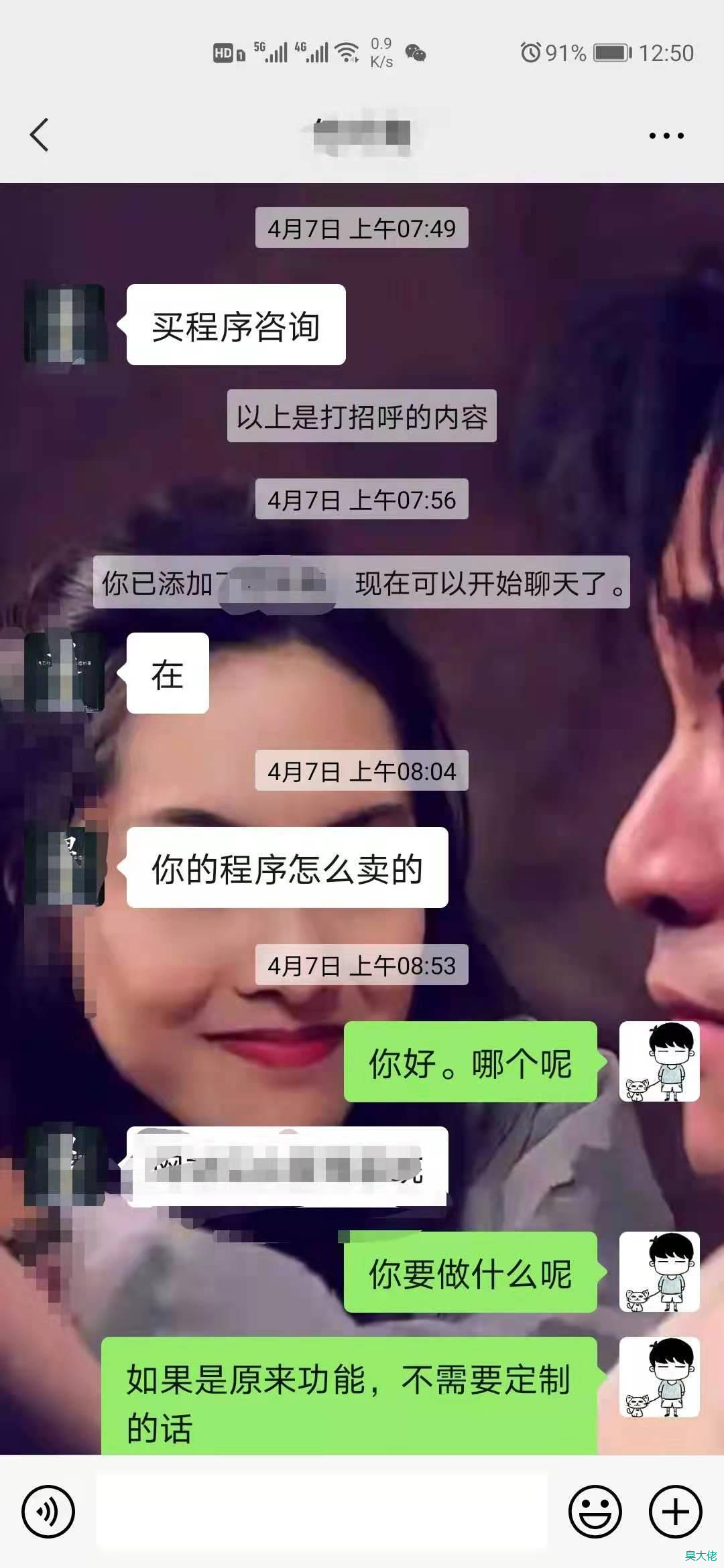The width and height of the screenshot is (724, 1568).
Task: Open the plus attachments menu
Action: pyautogui.click(x=675, y=1511)
